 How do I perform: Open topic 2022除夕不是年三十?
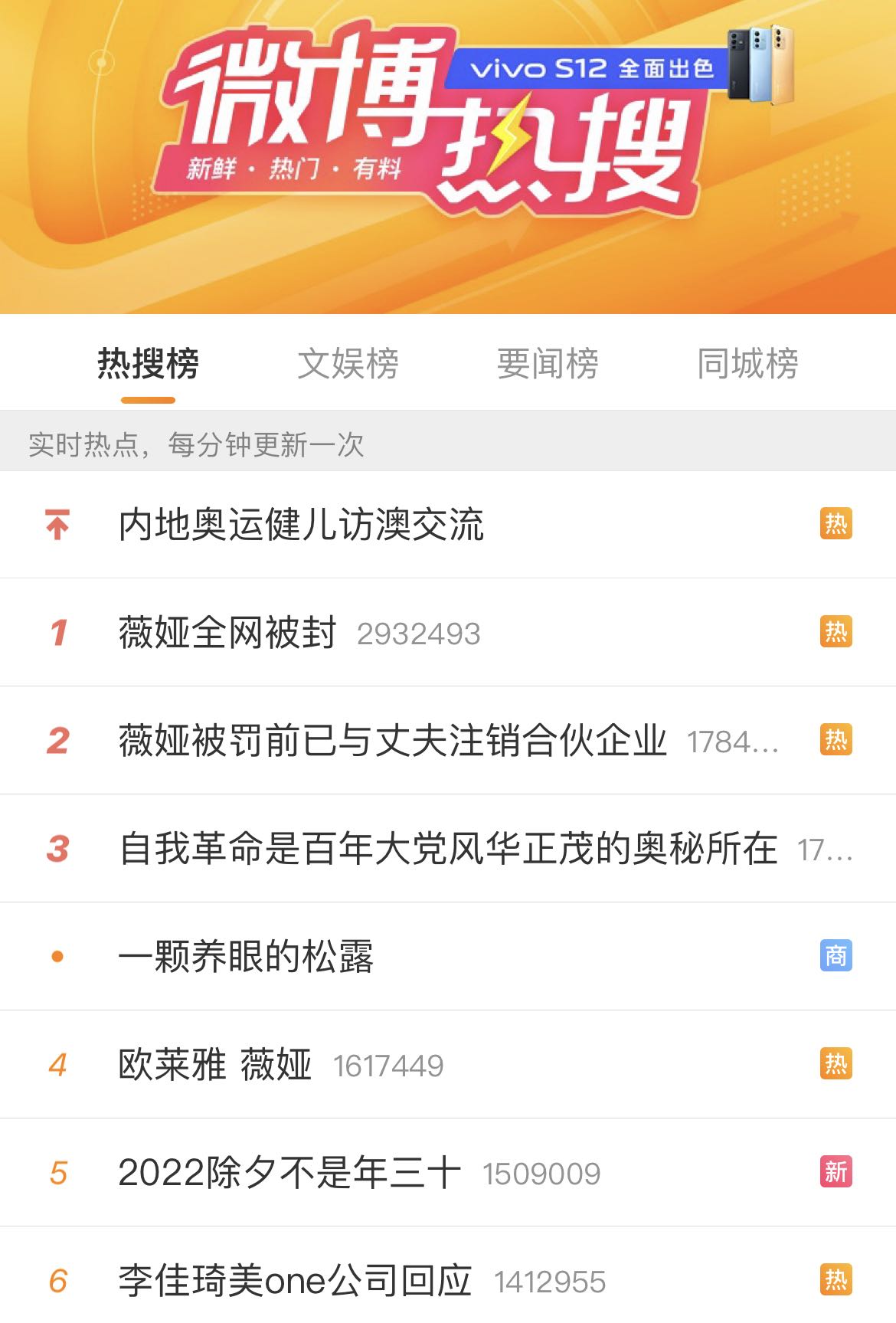289,1173
